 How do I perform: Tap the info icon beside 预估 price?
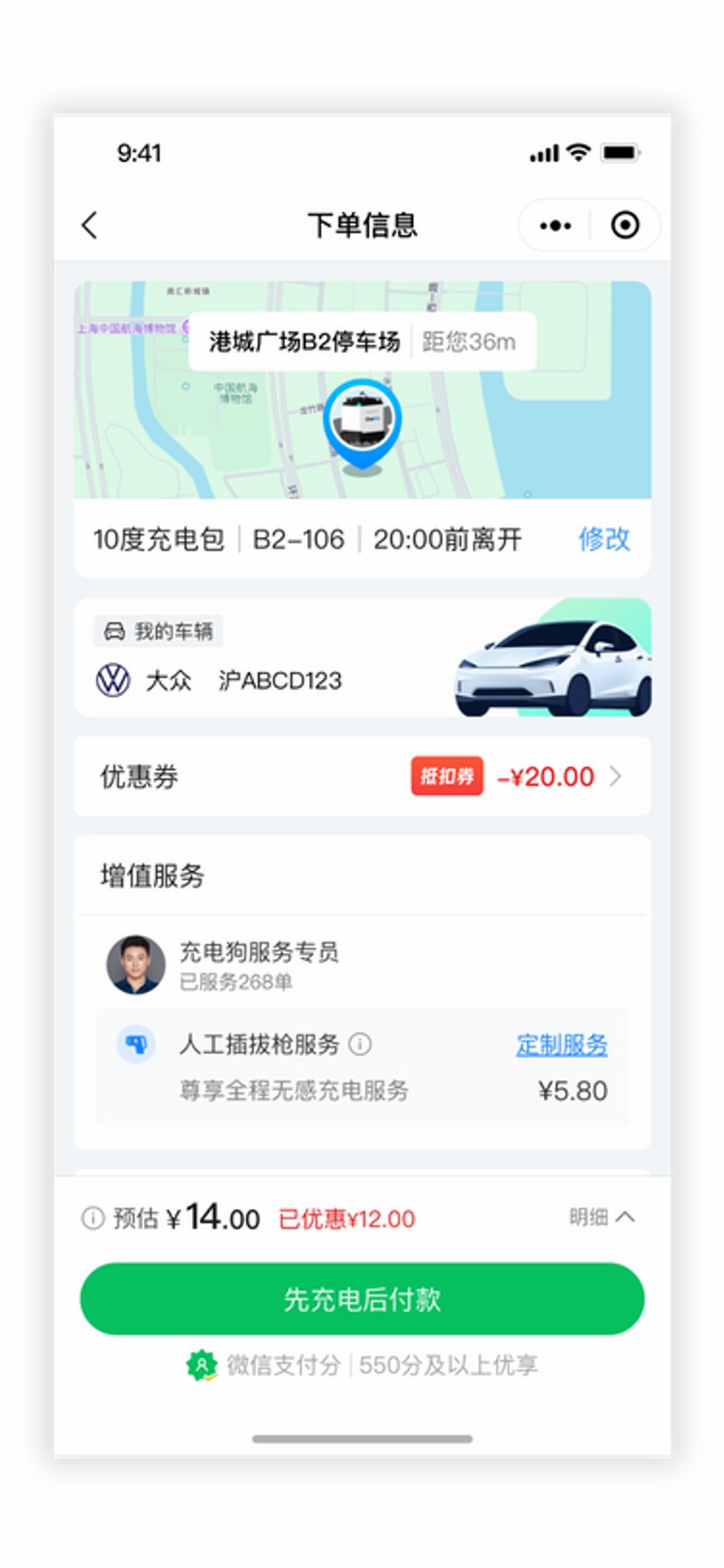click(93, 1218)
